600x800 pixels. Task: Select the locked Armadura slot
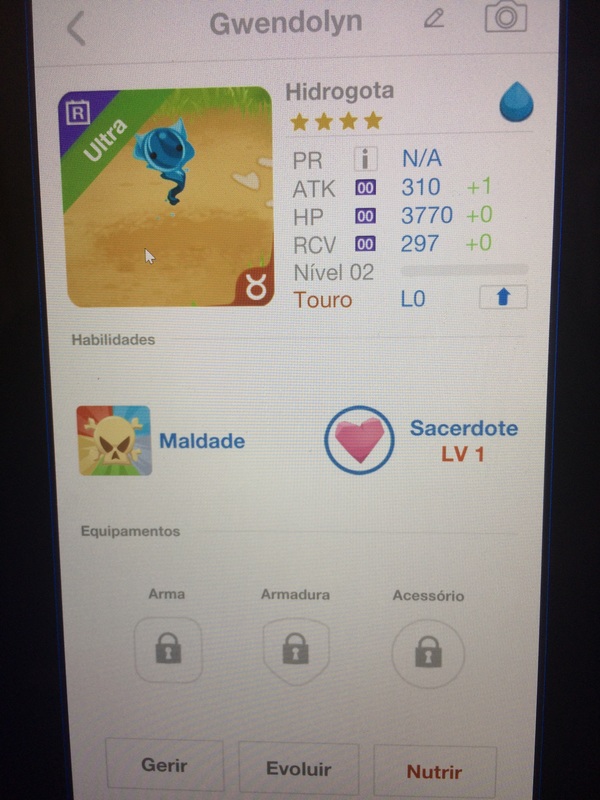point(295,650)
